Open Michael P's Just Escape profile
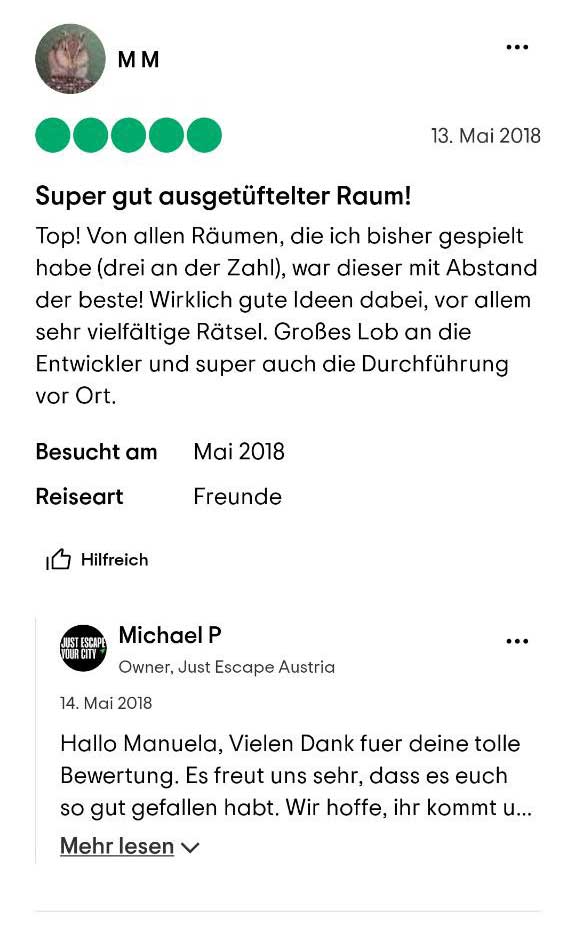 pos(84,648)
